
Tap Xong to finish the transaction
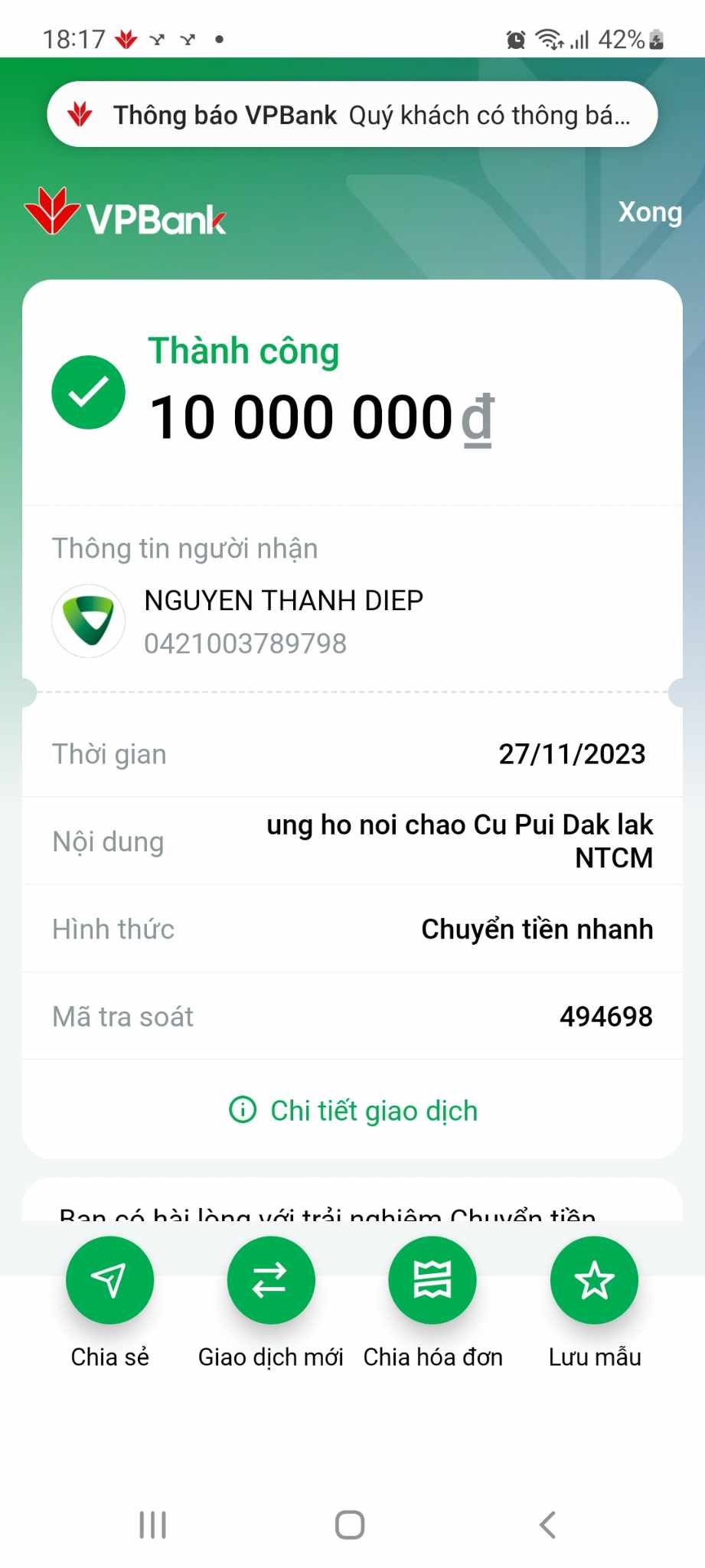[x=649, y=212]
